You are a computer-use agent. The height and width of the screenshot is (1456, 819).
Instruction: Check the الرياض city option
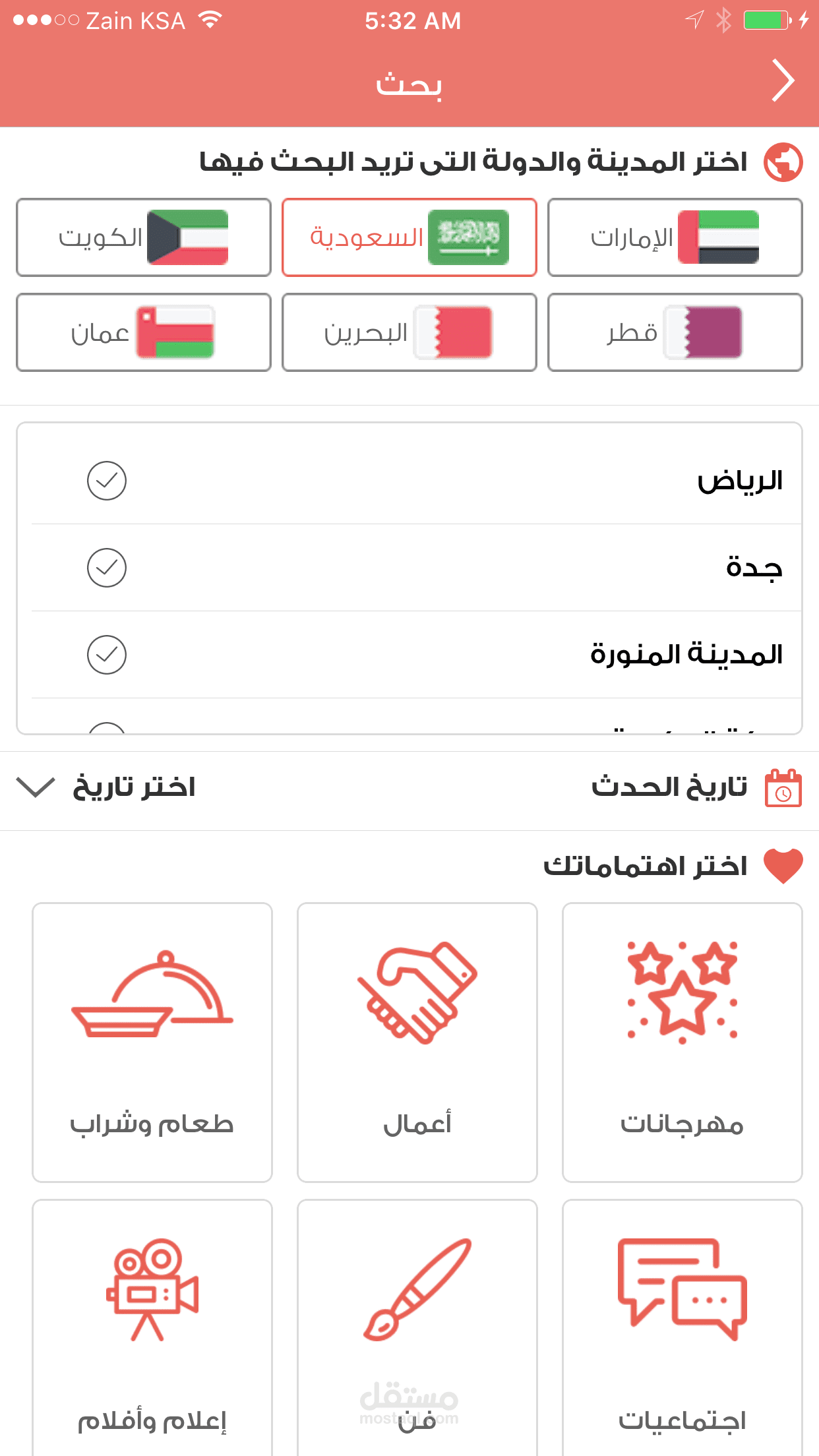point(107,481)
